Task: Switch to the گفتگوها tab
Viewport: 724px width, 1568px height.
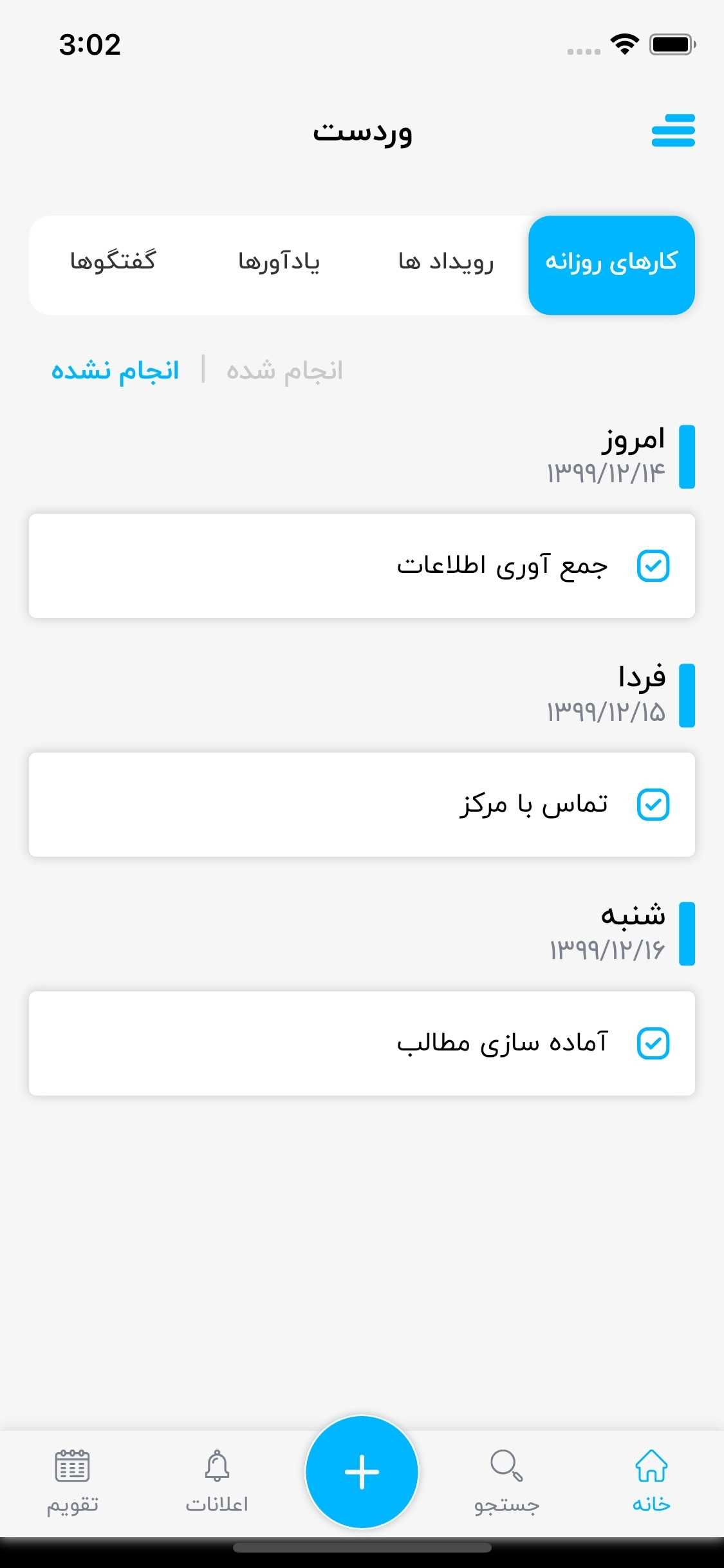Action: [113, 261]
